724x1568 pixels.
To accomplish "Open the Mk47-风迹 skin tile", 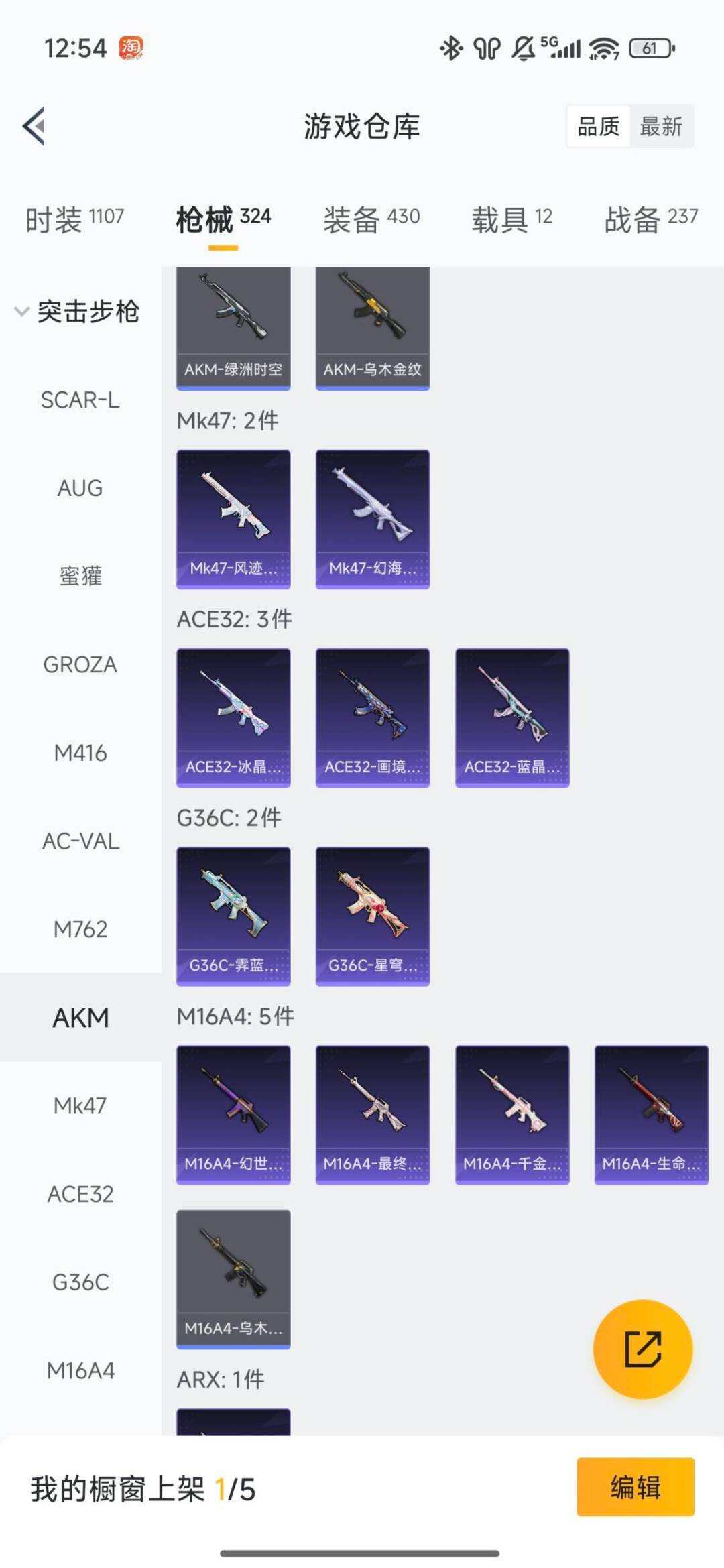I will [x=233, y=519].
